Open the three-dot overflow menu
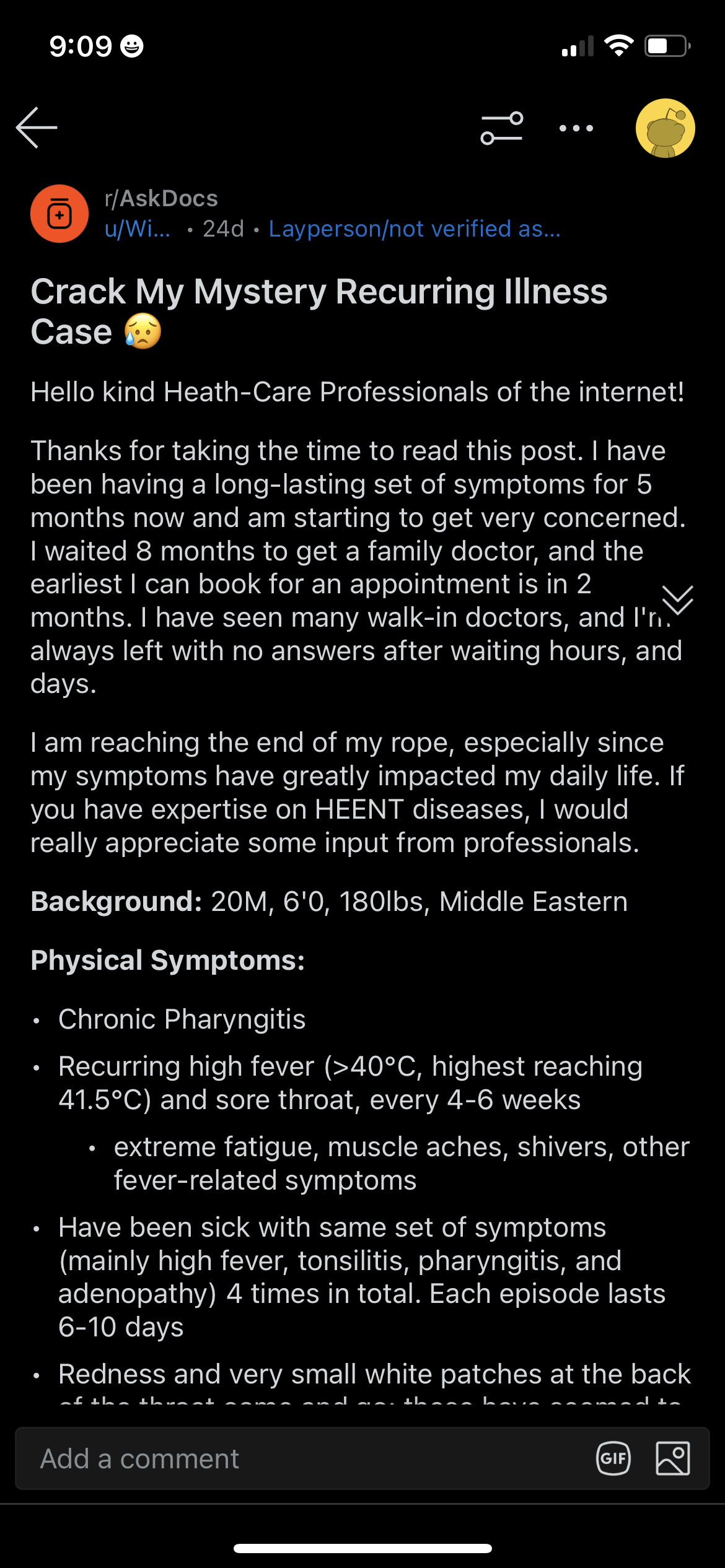This screenshot has height=1568, width=725. pos(576,128)
